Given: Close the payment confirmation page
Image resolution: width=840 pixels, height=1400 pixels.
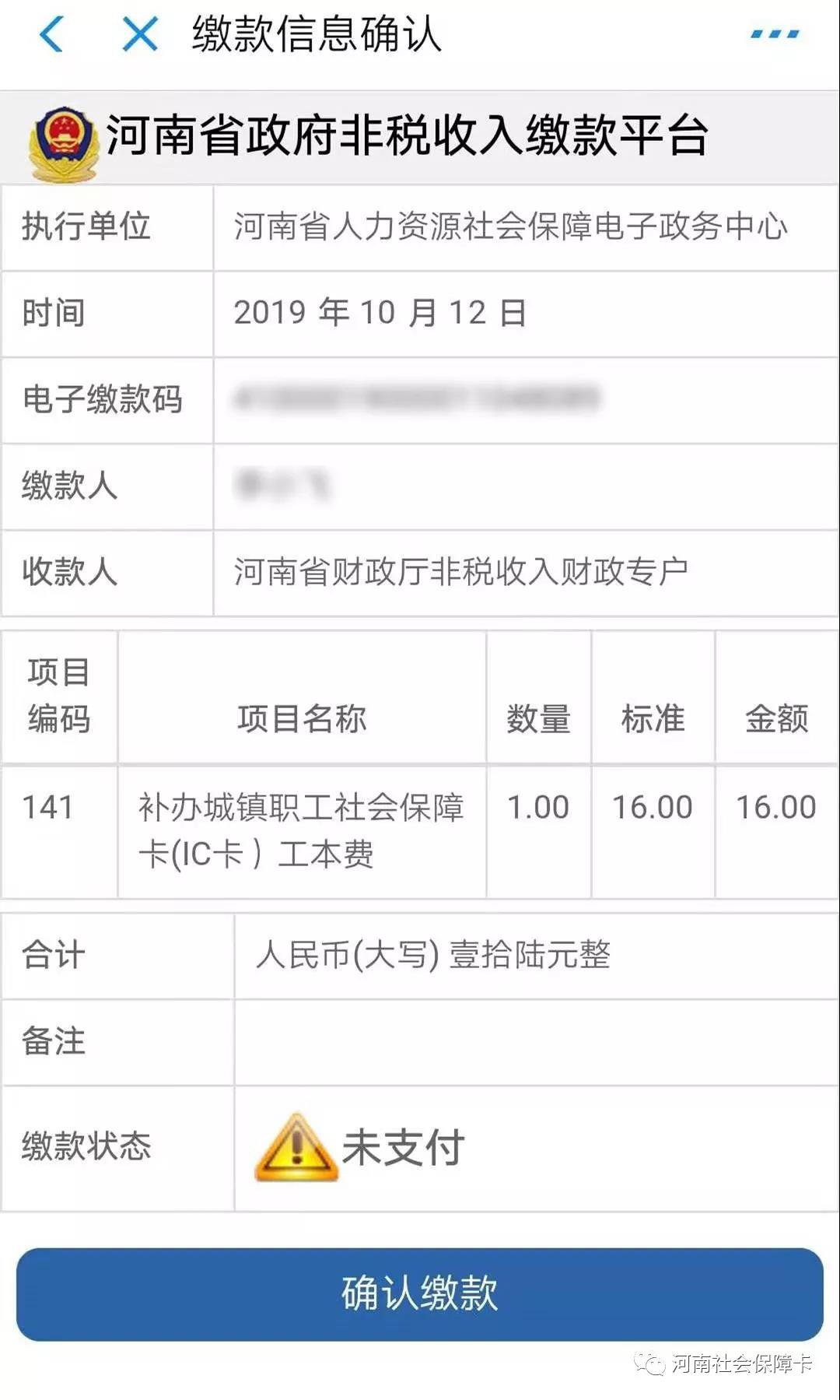Looking at the screenshot, I should click(140, 35).
